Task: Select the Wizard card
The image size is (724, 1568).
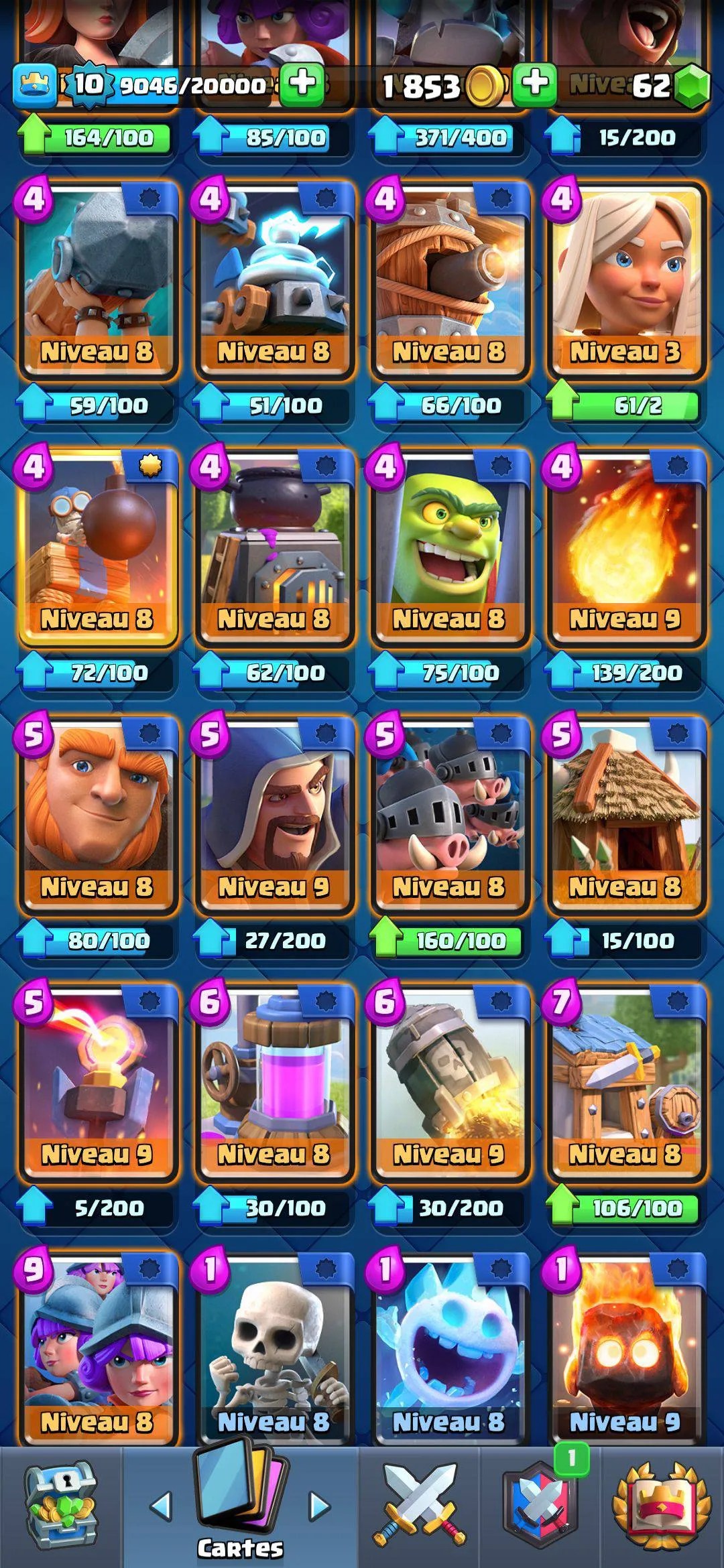Action: pyautogui.click(x=274, y=814)
